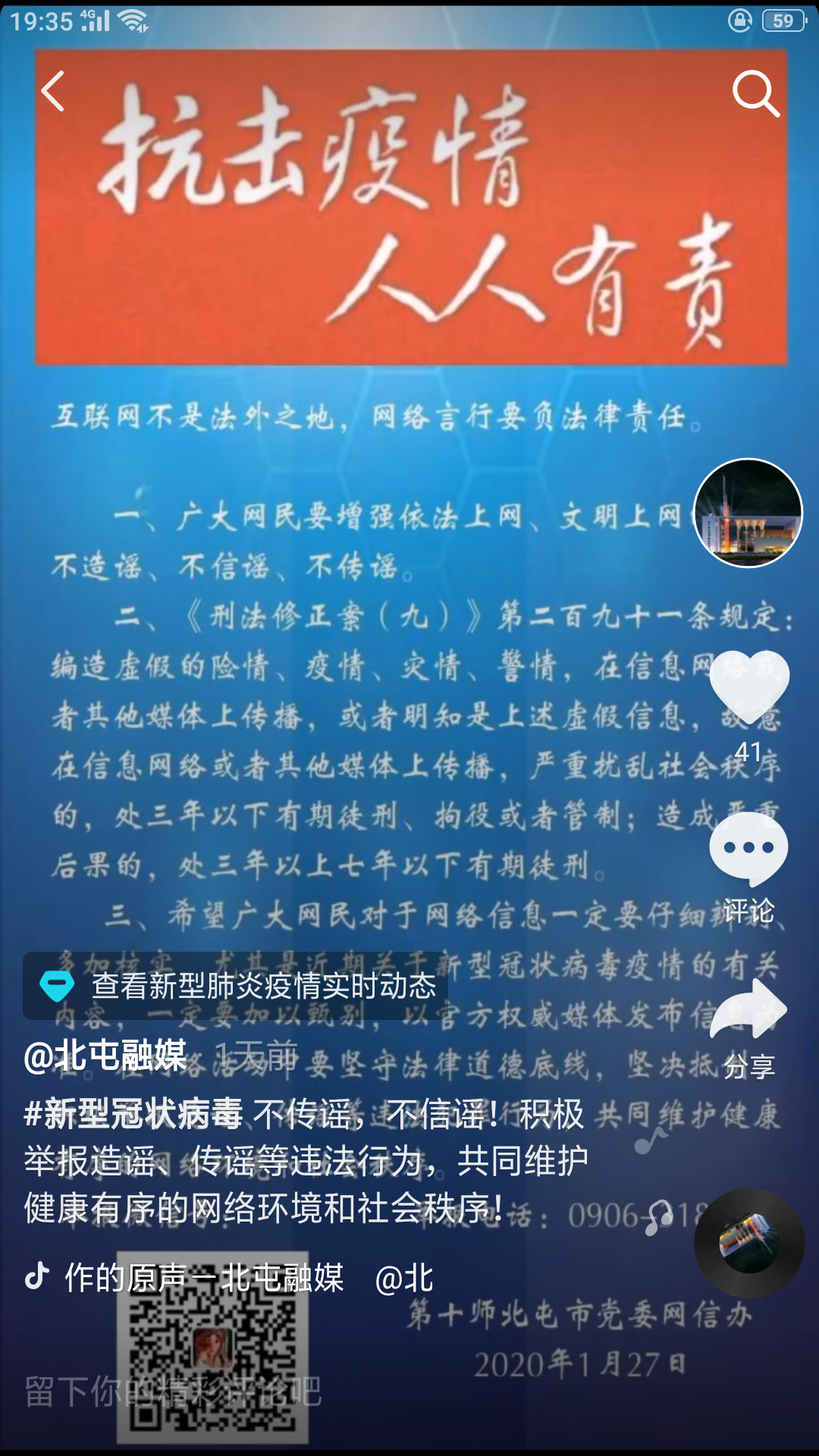Go back using the top-left arrow
The image size is (819, 1456).
click(53, 92)
